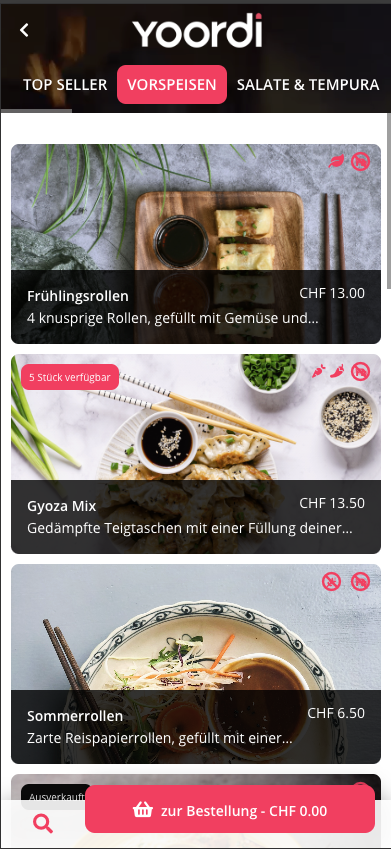Open the Sommerrollen dish card

(x=196, y=664)
